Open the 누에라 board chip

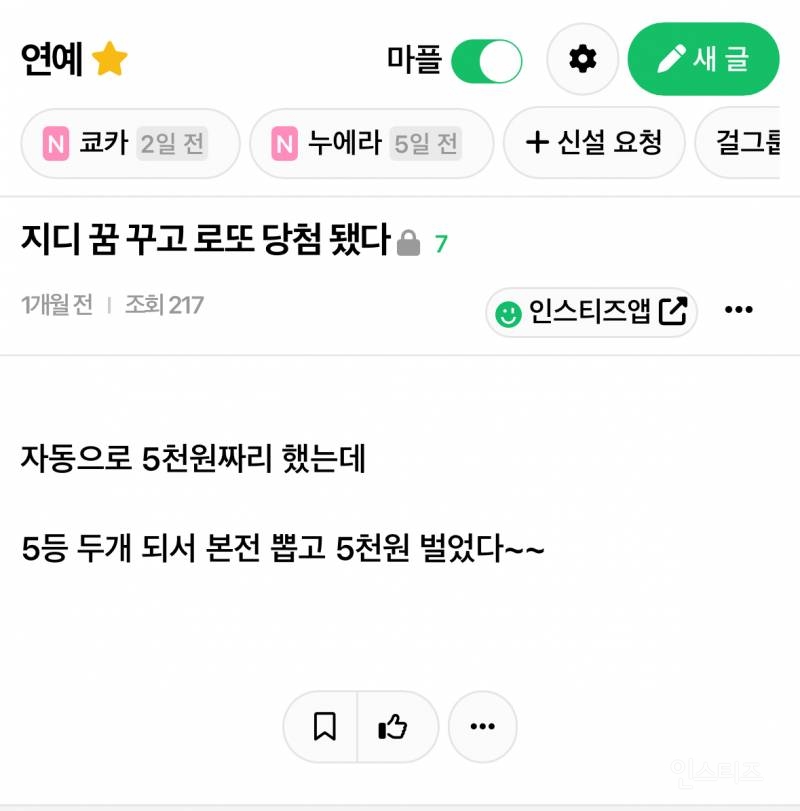tap(371, 144)
